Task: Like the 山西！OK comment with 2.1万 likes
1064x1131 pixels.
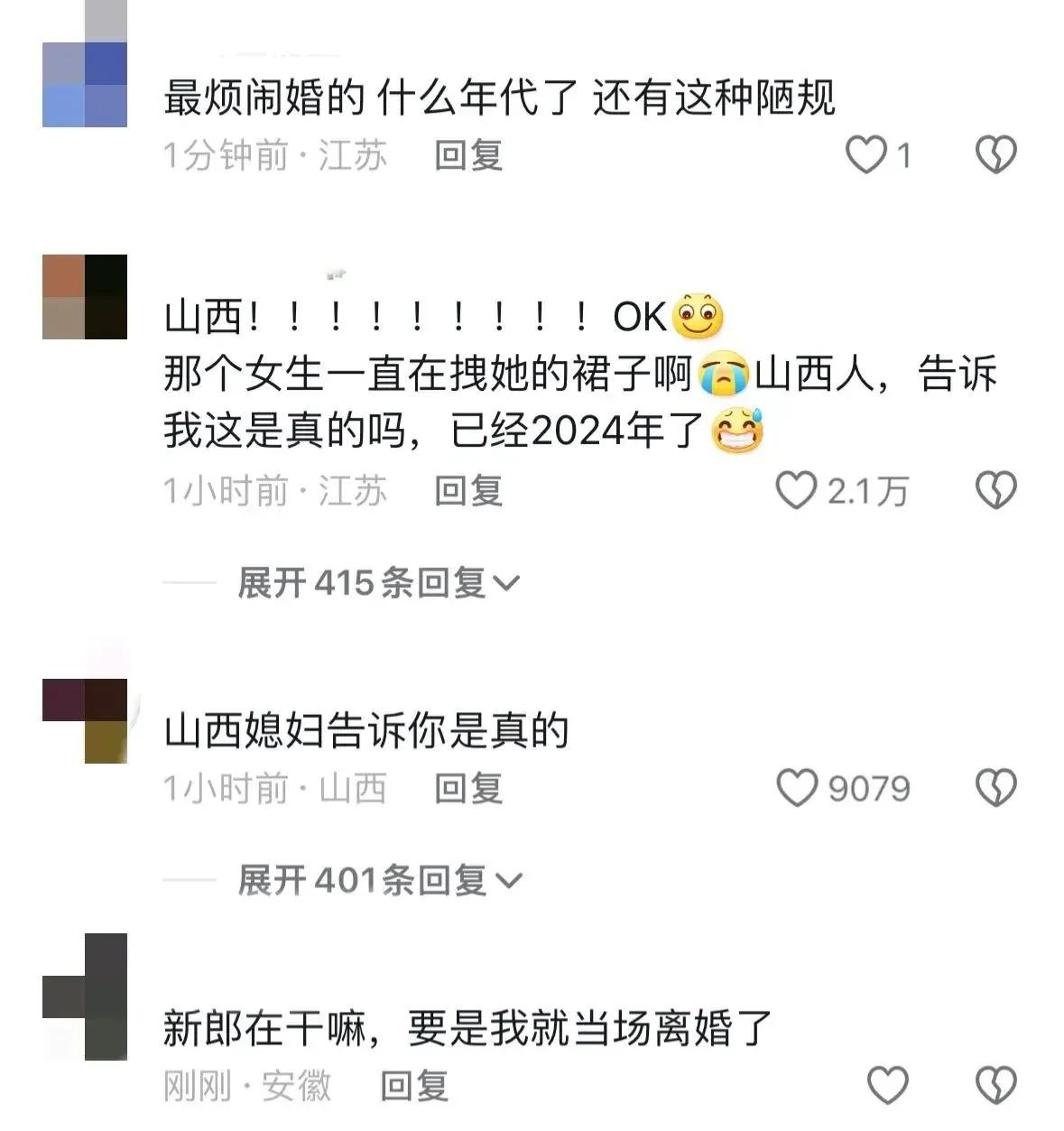Action: coord(797,490)
